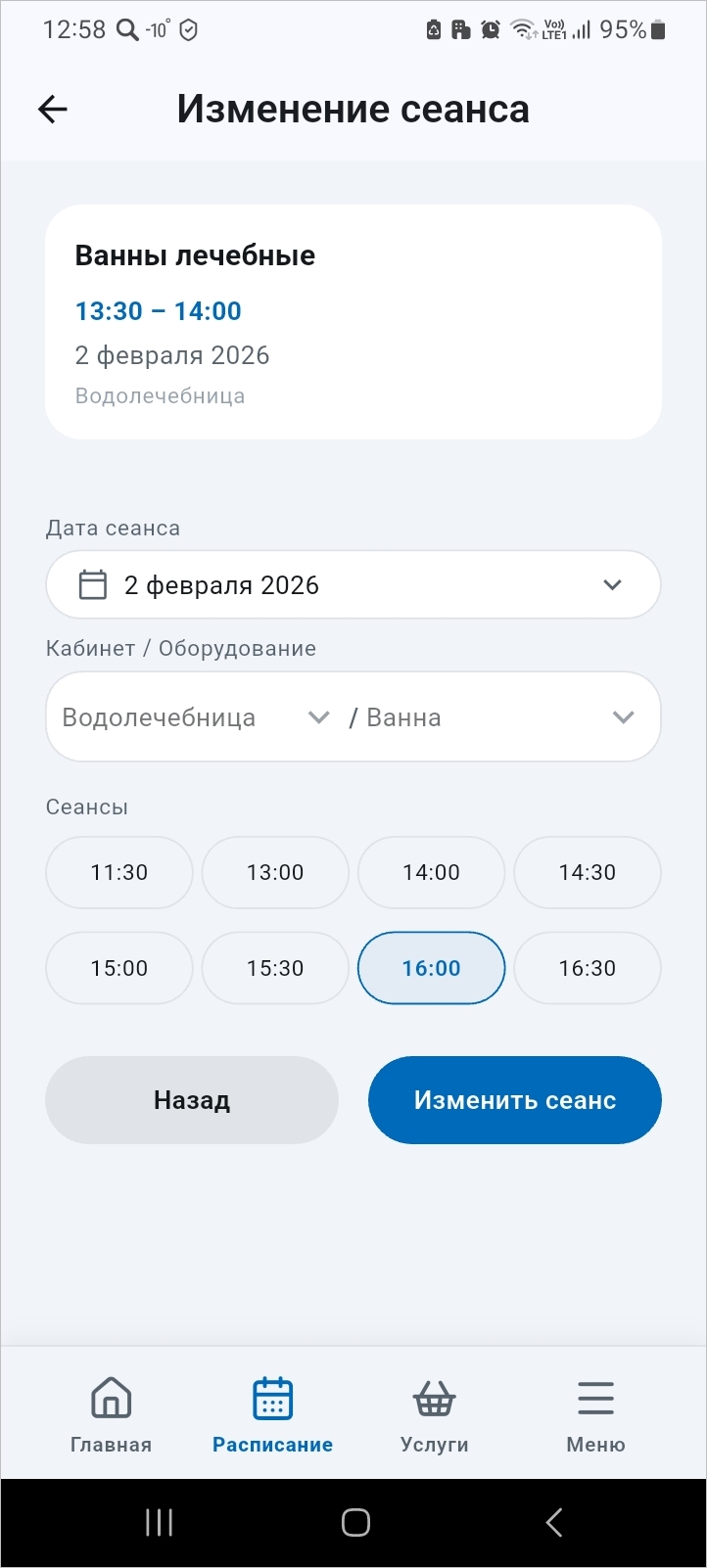Choose the 15:30 session slot

tap(275, 968)
